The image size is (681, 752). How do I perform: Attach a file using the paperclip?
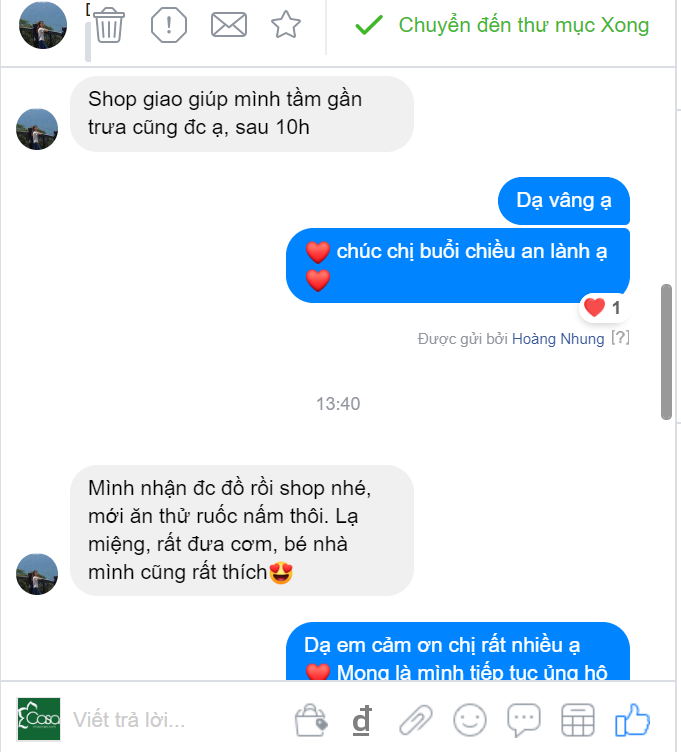pyautogui.click(x=414, y=719)
